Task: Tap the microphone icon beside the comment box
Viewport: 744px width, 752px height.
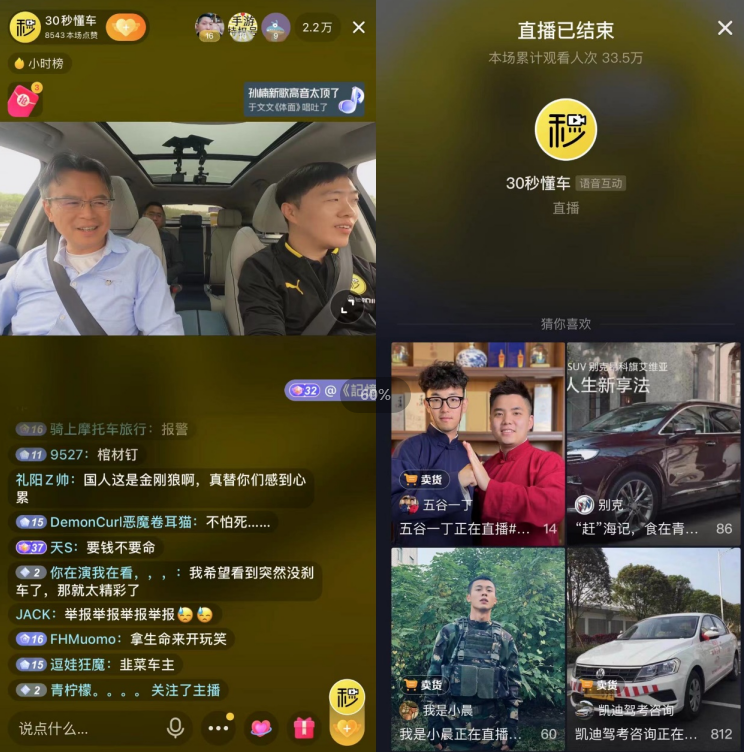Action: 175,728
